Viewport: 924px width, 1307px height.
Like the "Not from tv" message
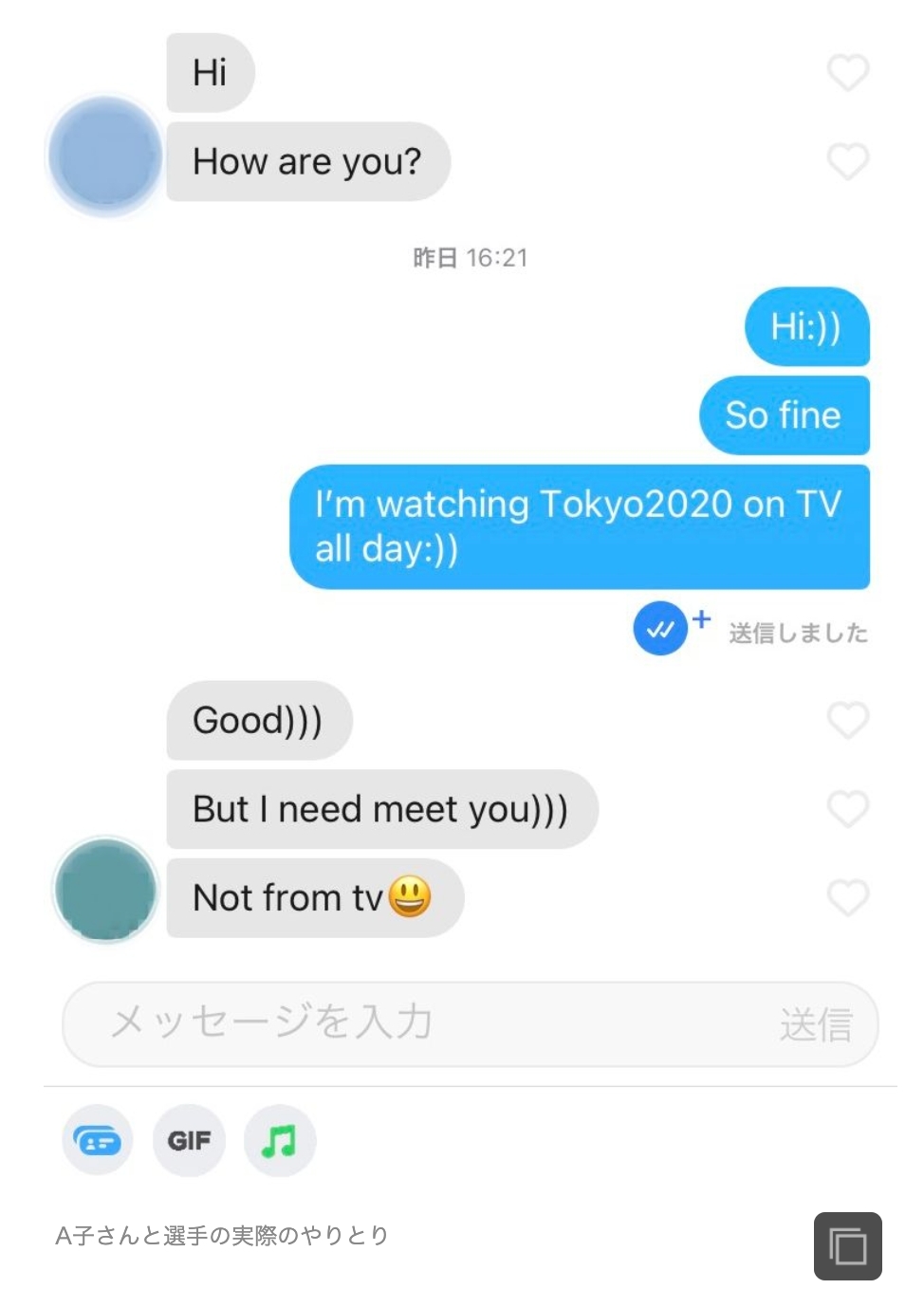[x=847, y=897]
